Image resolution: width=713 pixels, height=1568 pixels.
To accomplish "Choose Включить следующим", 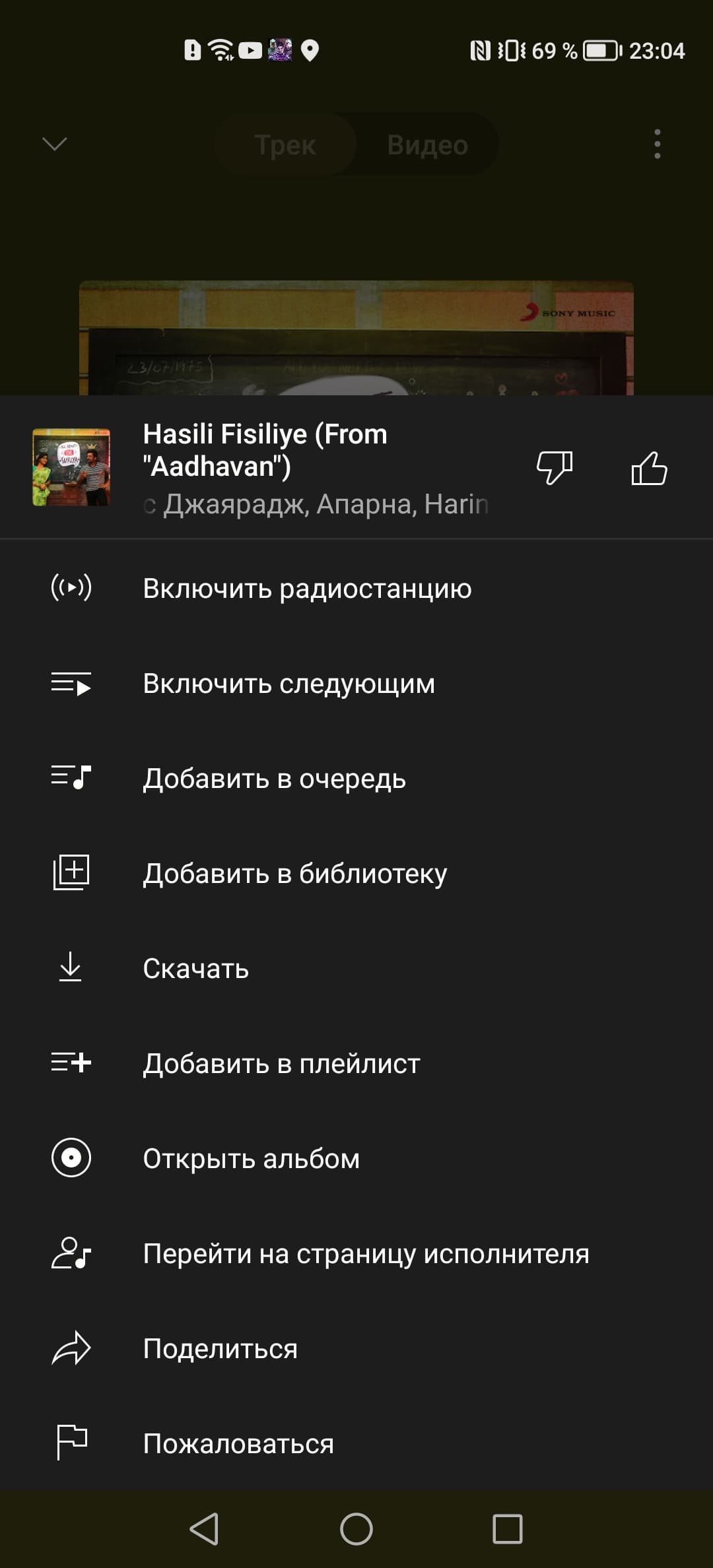I will tap(289, 683).
